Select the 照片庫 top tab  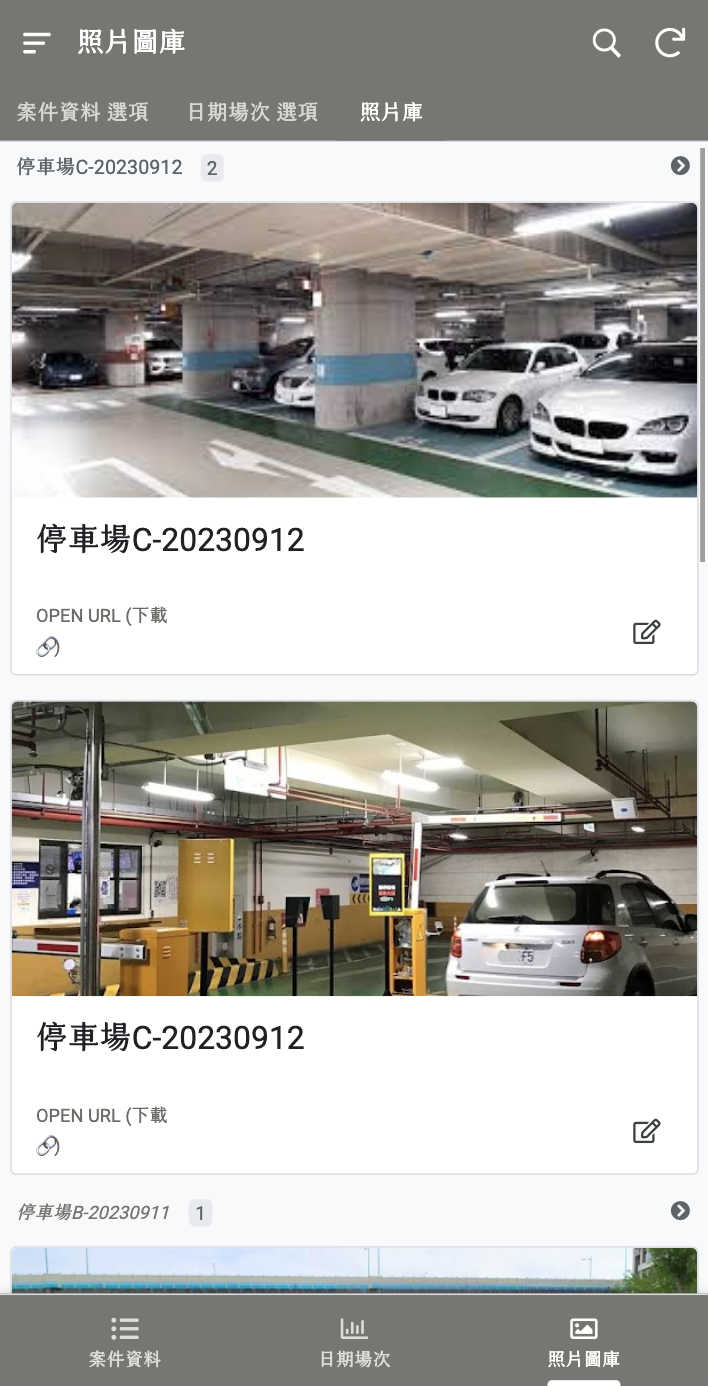click(x=392, y=112)
